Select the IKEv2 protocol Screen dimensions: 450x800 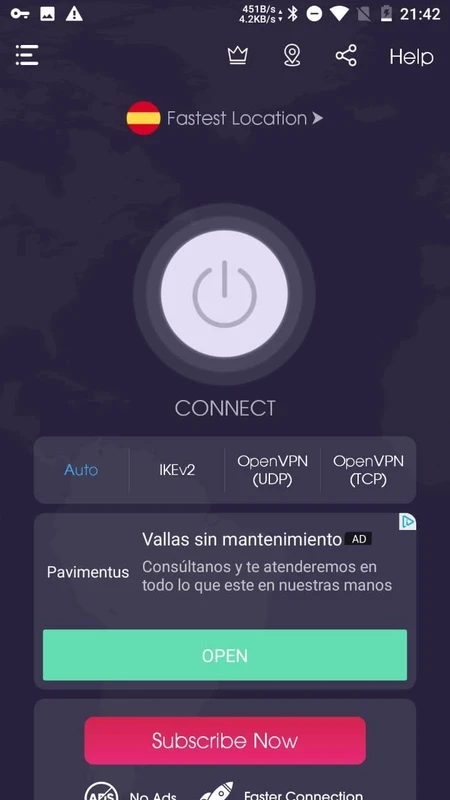click(x=177, y=470)
